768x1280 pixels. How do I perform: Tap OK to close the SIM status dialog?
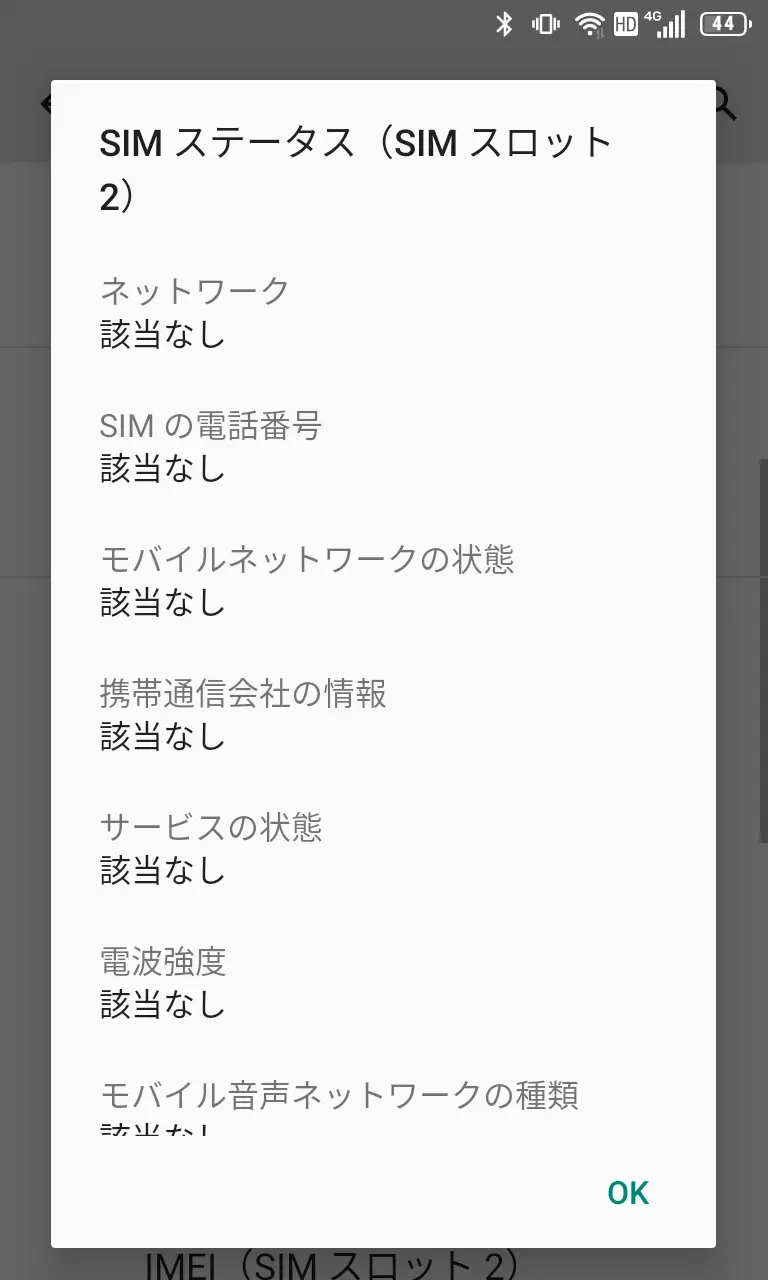628,1192
